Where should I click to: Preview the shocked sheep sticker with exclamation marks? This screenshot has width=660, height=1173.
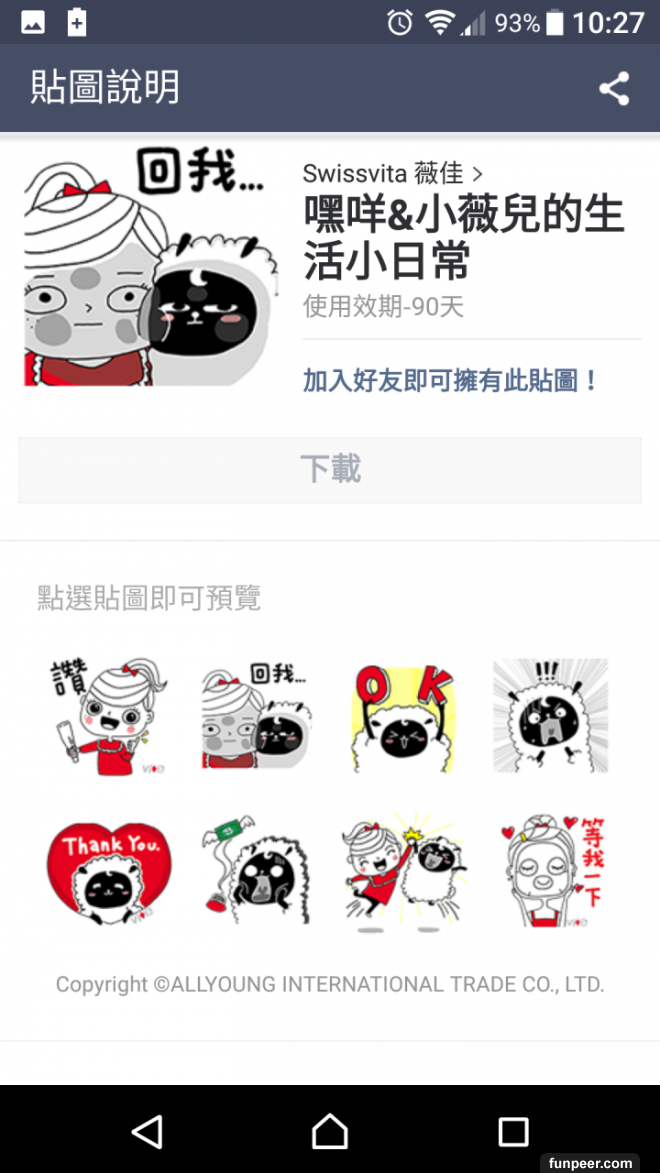(550, 714)
